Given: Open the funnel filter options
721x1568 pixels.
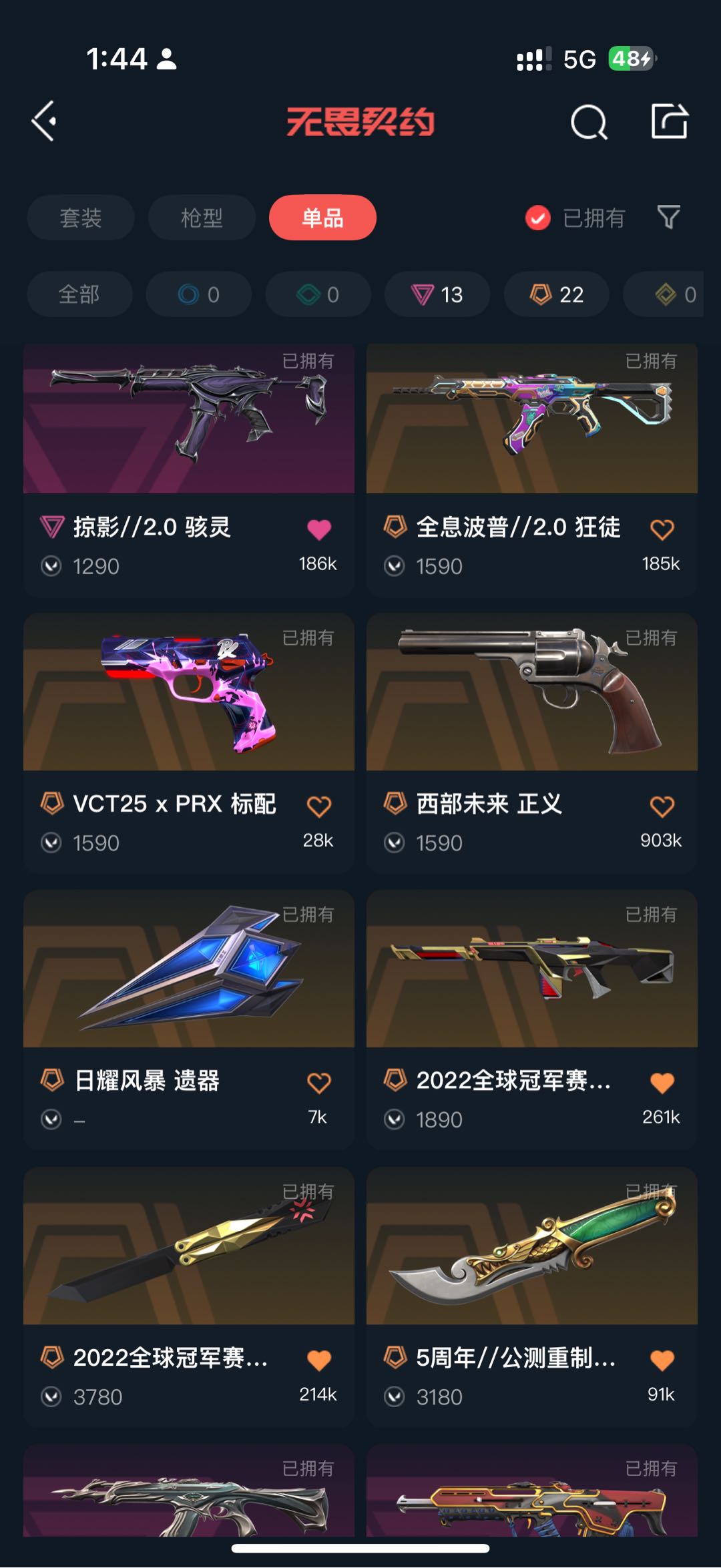Looking at the screenshot, I should click(x=668, y=217).
